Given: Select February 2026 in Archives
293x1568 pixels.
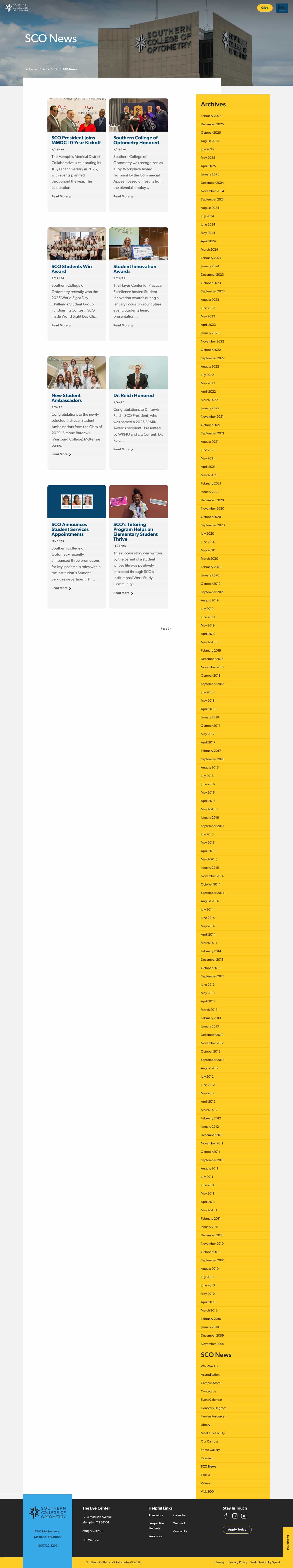Looking at the screenshot, I should tap(211, 116).
